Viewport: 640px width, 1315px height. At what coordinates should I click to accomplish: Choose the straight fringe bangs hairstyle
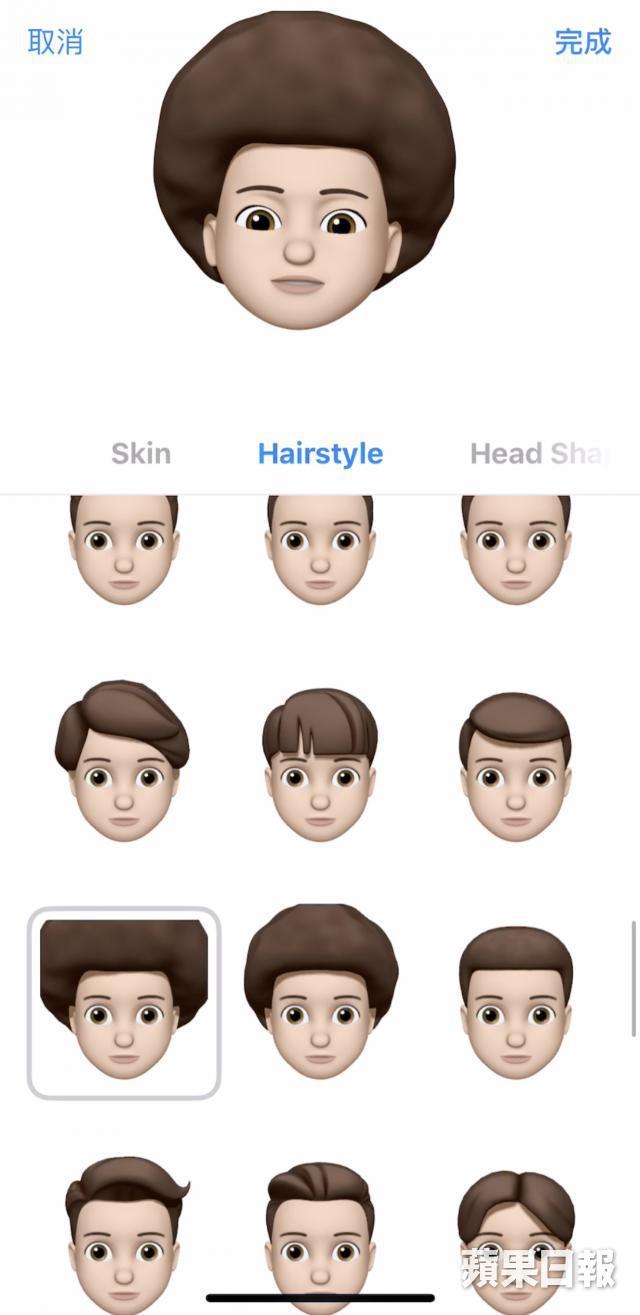tap(320, 763)
